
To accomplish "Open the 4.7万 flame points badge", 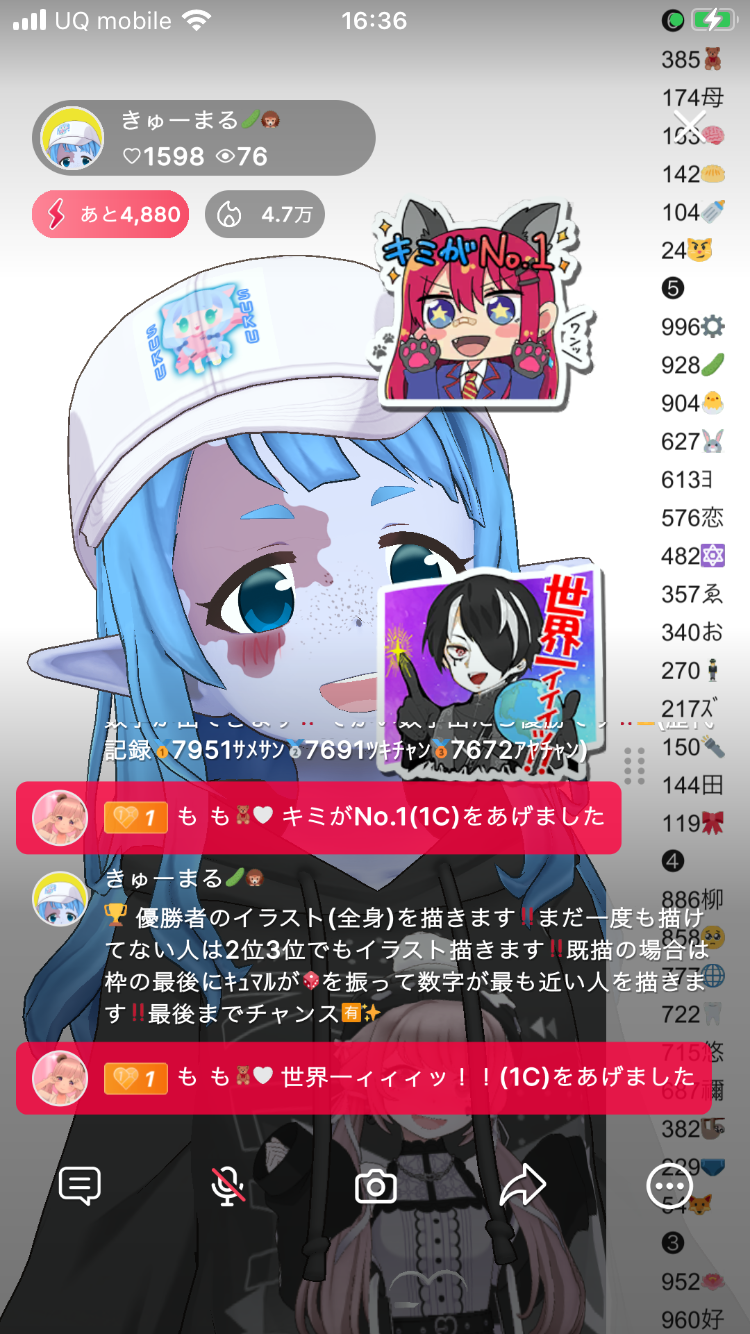I will (x=265, y=214).
